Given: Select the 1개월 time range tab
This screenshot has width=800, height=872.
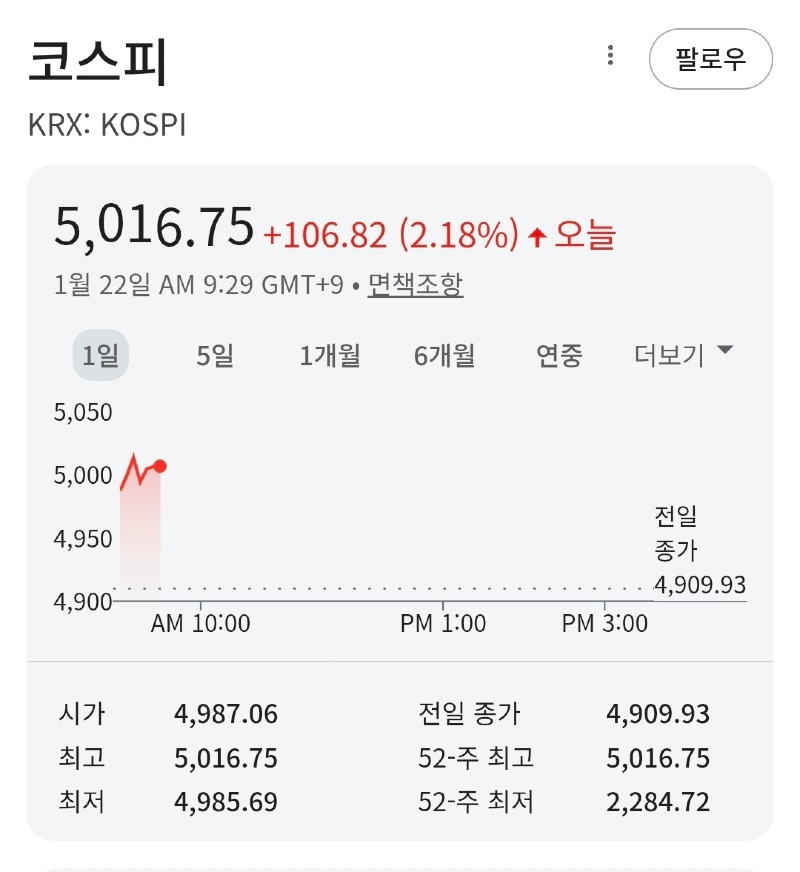Looking at the screenshot, I should tap(330, 354).
